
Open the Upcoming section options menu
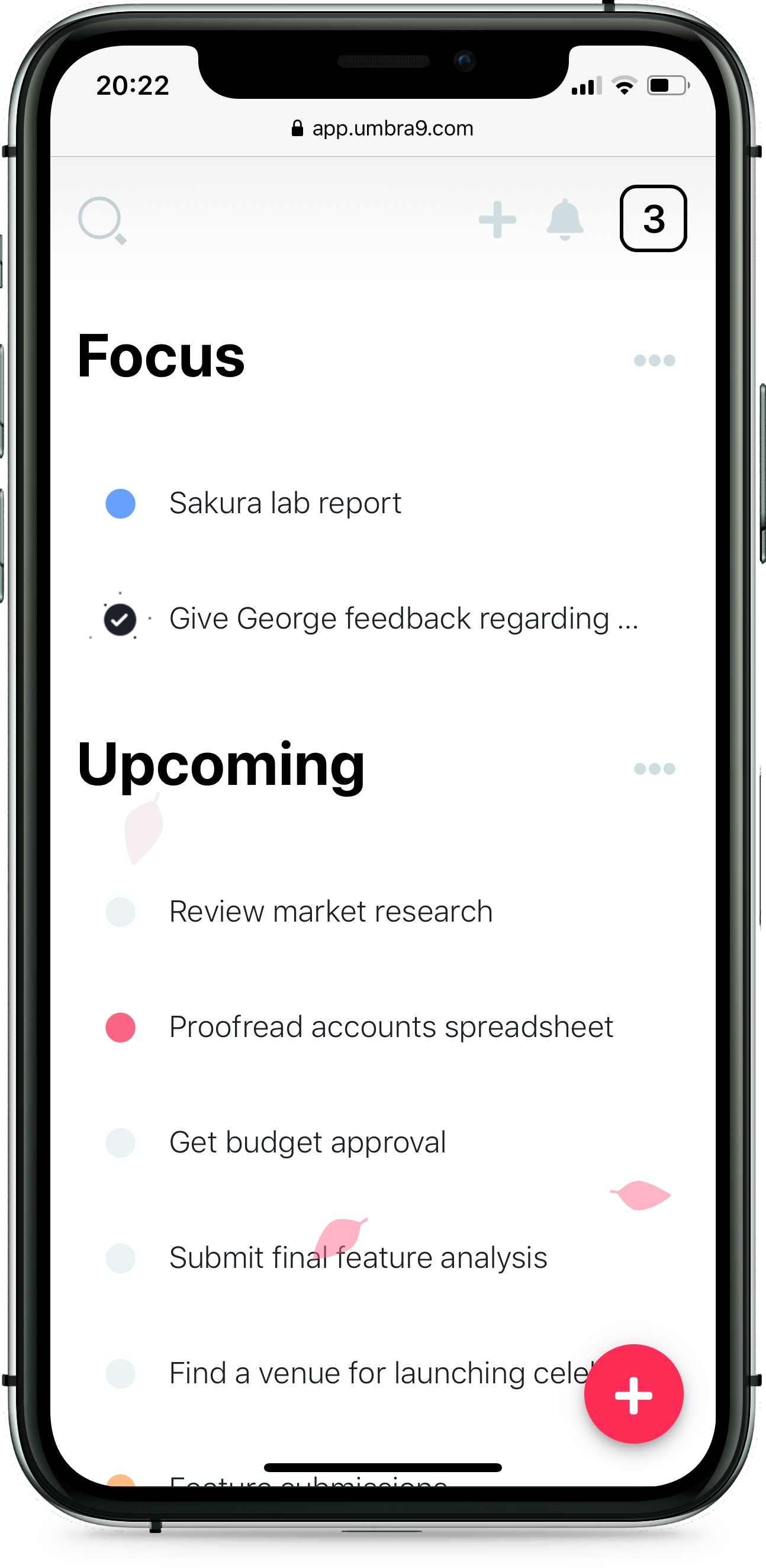point(654,769)
